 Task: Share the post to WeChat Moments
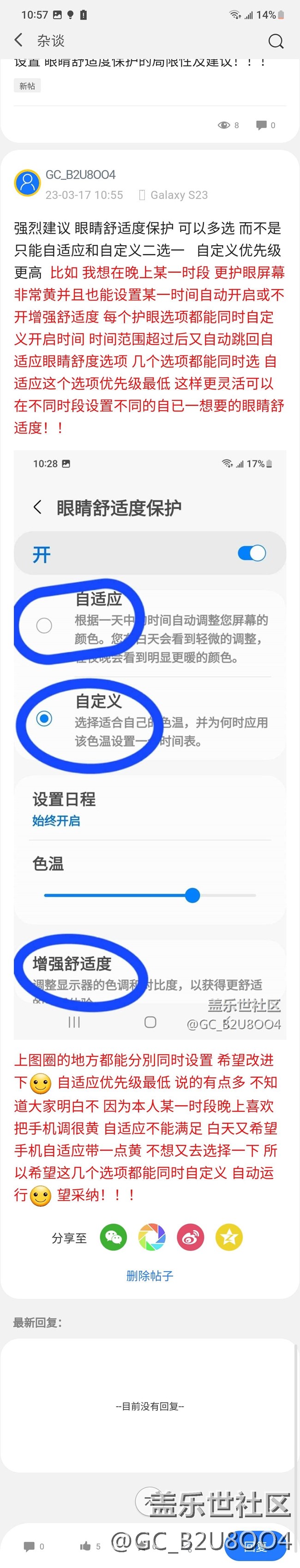coord(152,1237)
